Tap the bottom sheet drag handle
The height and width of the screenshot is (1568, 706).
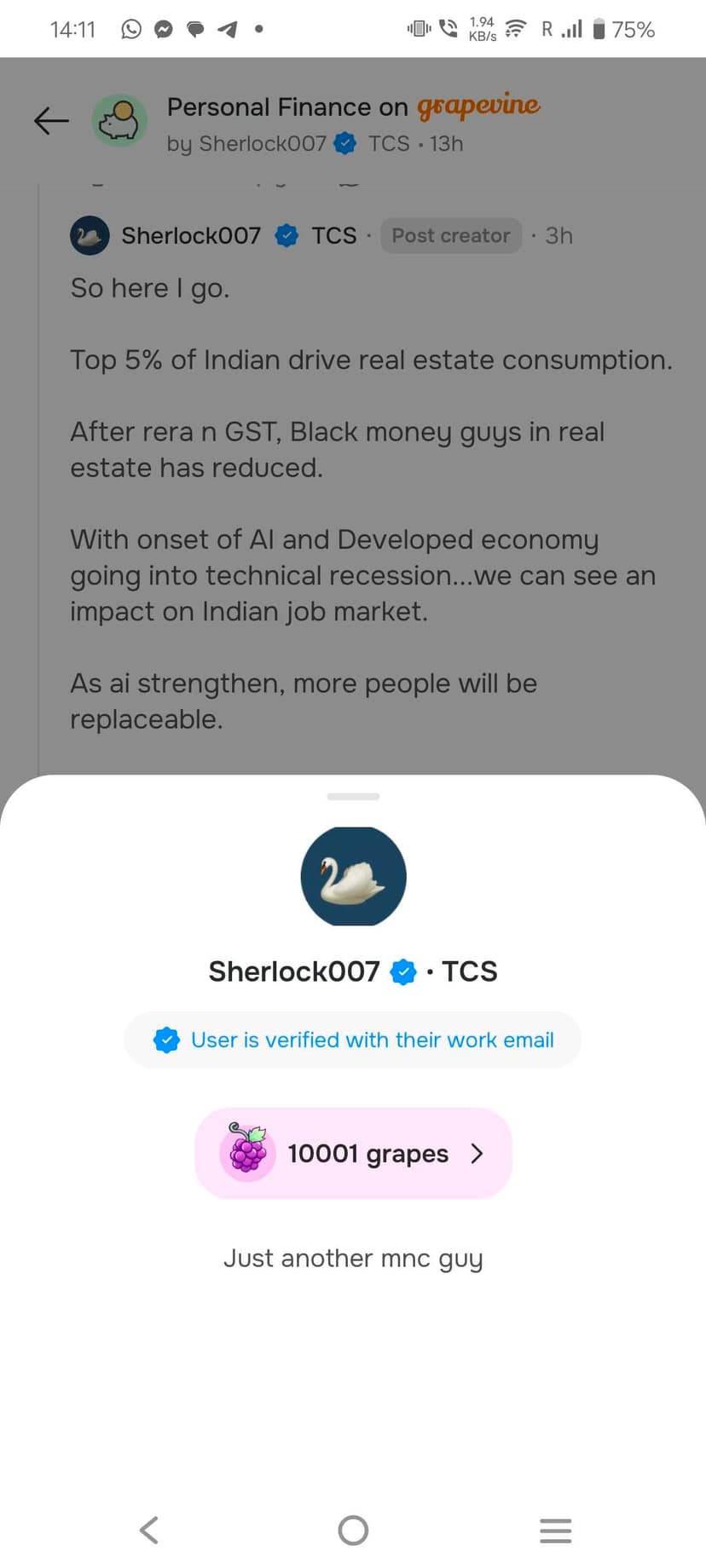coord(353,796)
